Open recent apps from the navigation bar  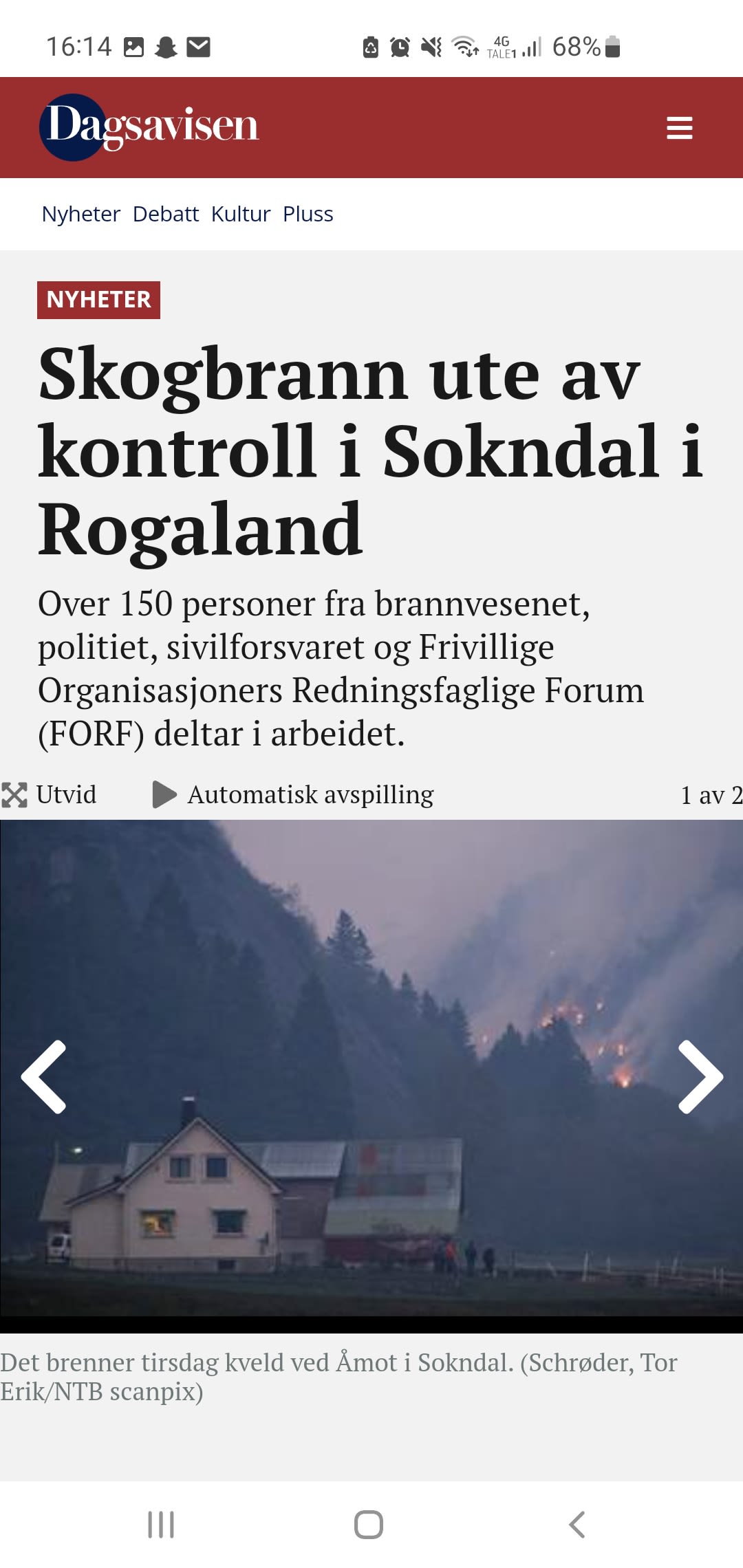click(161, 1525)
